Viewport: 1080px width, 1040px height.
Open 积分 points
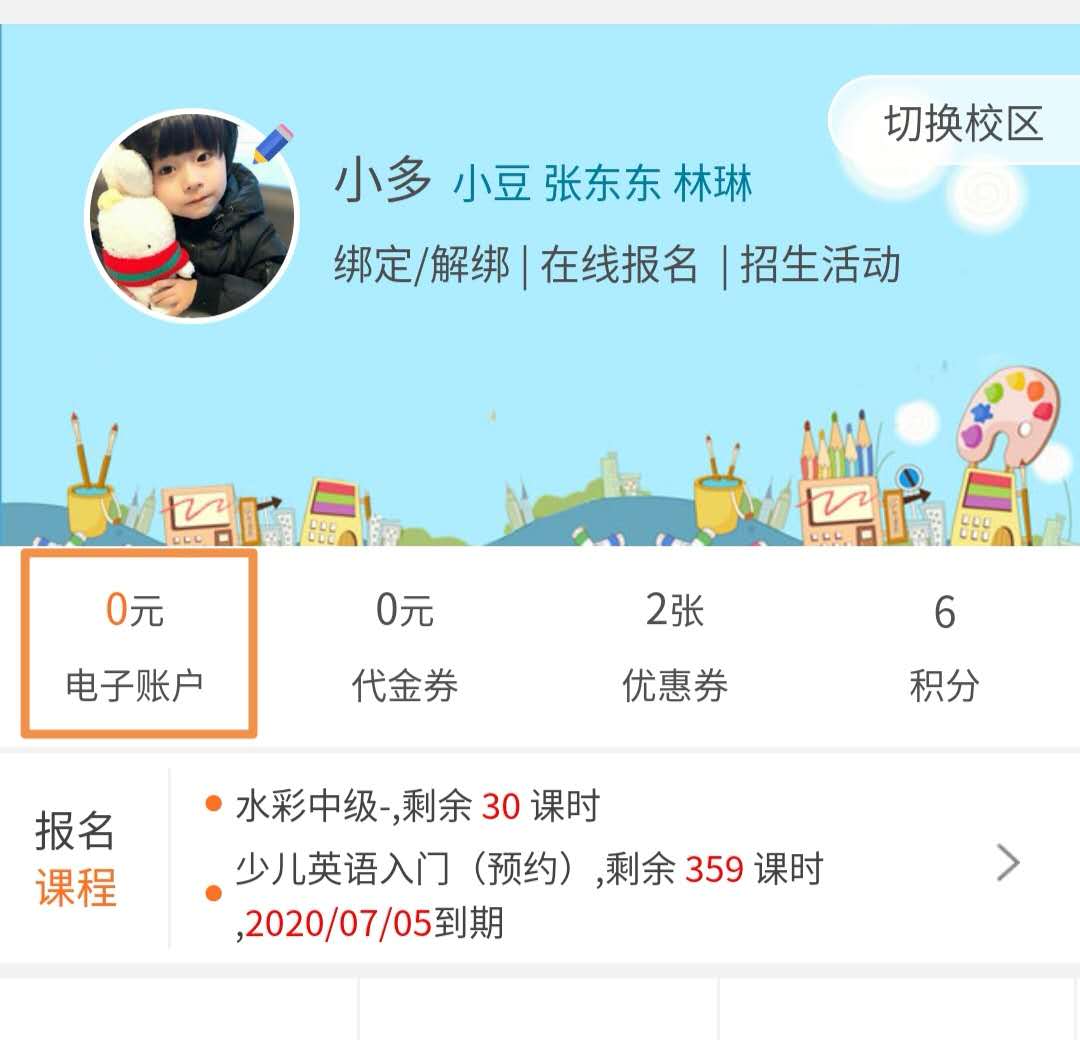click(944, 645)
